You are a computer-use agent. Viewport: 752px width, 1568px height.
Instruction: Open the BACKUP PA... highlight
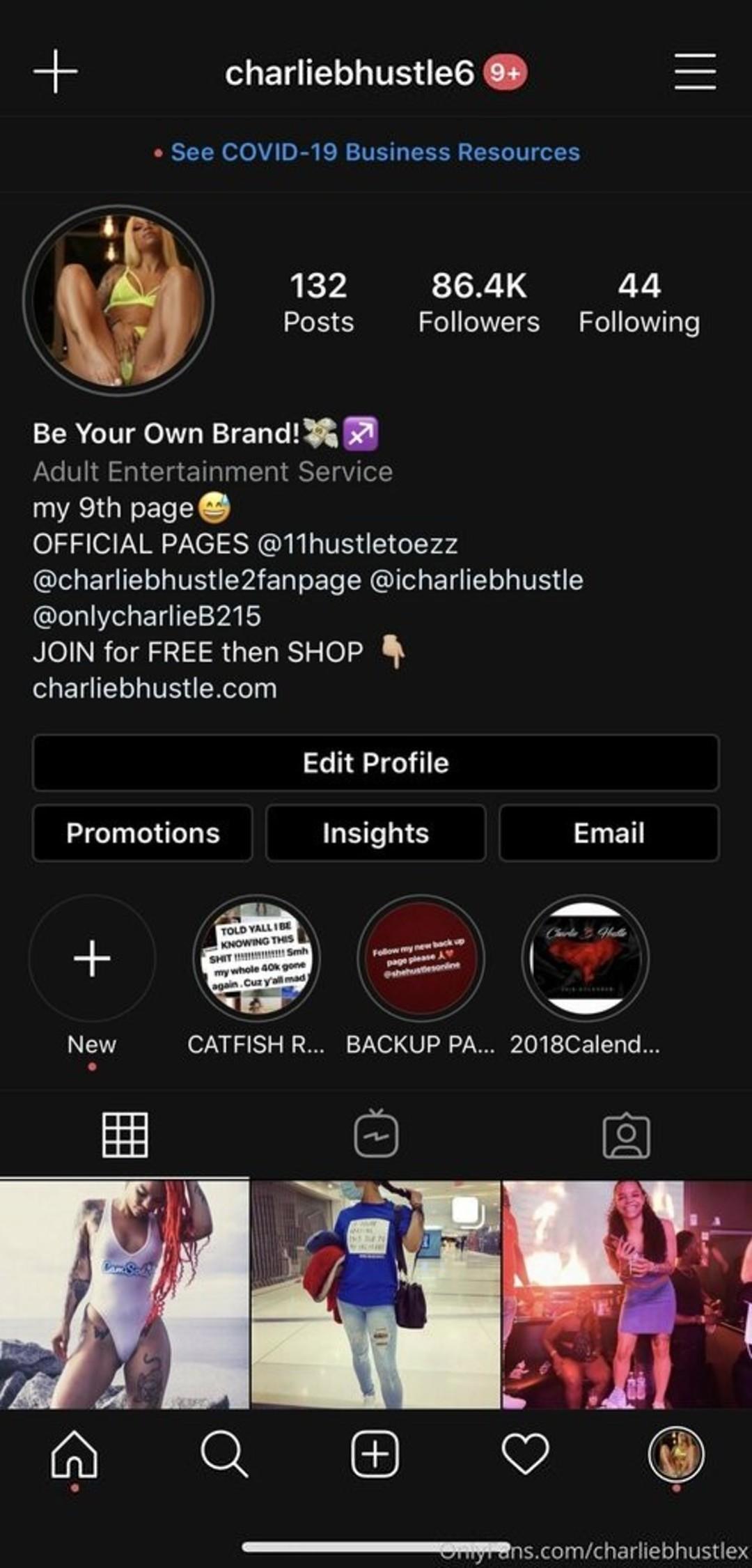(421, 958)
